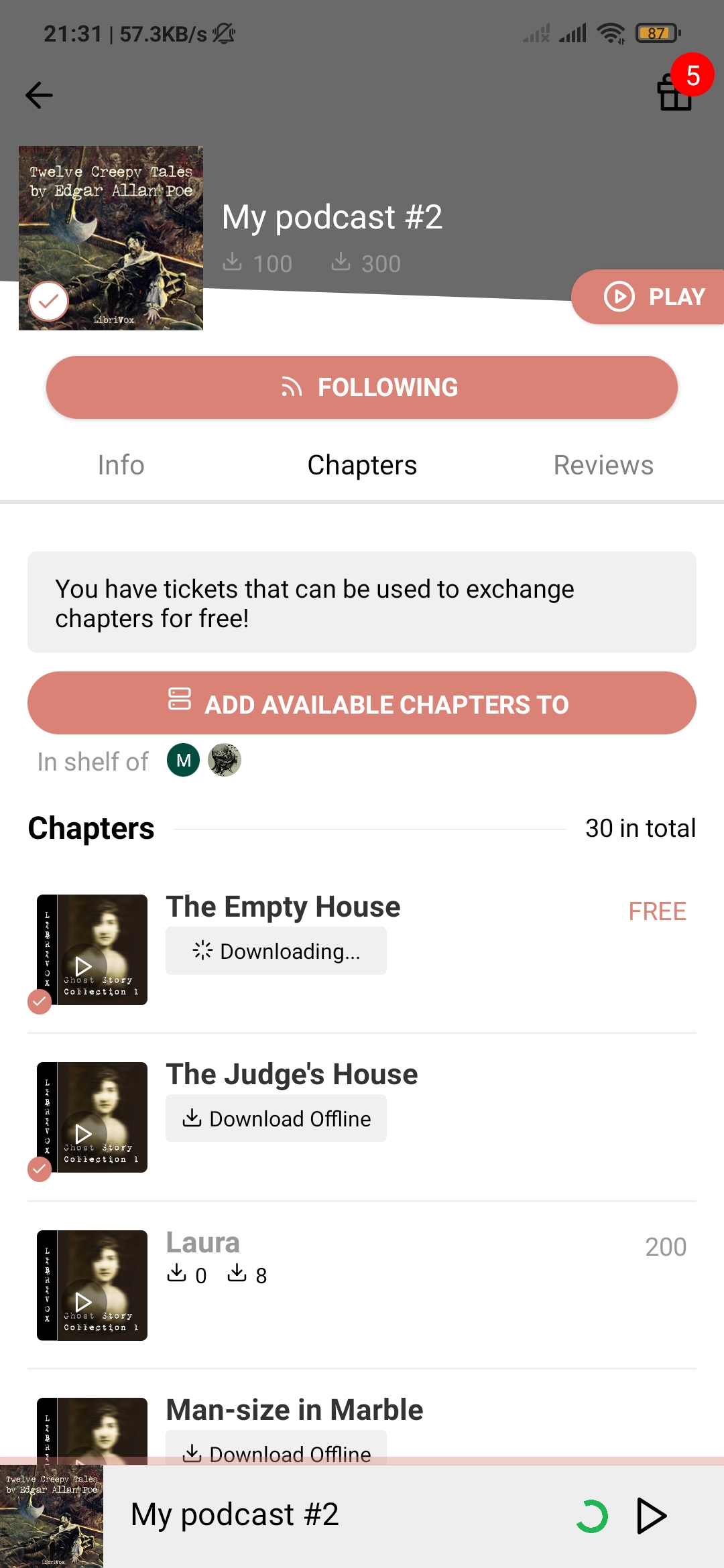Viewport: 724px width, 1568px height.
Task: Play The Judge's House chapter thumbnail
Action: (92, 1117)
